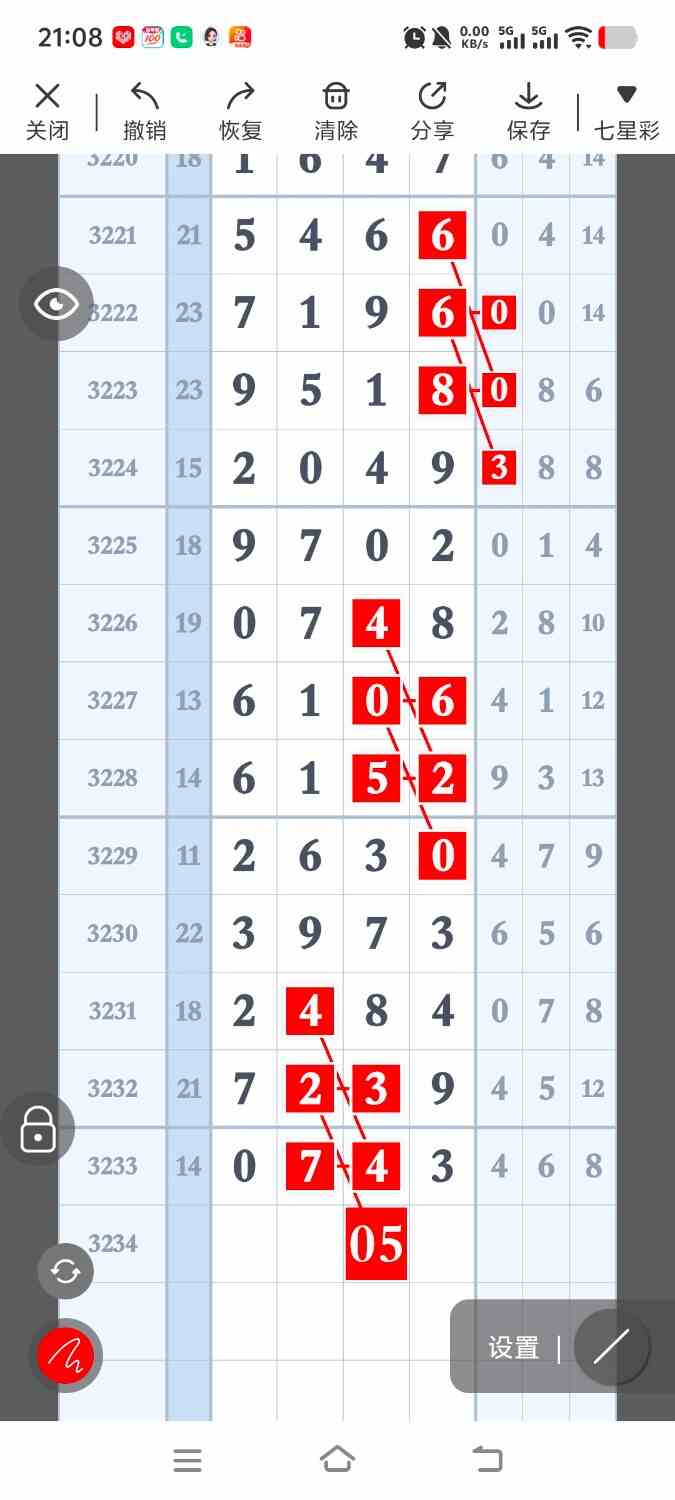Undo the last drawing with 撤销
The image size is (675, 1500).
click(x=144, y=112)
